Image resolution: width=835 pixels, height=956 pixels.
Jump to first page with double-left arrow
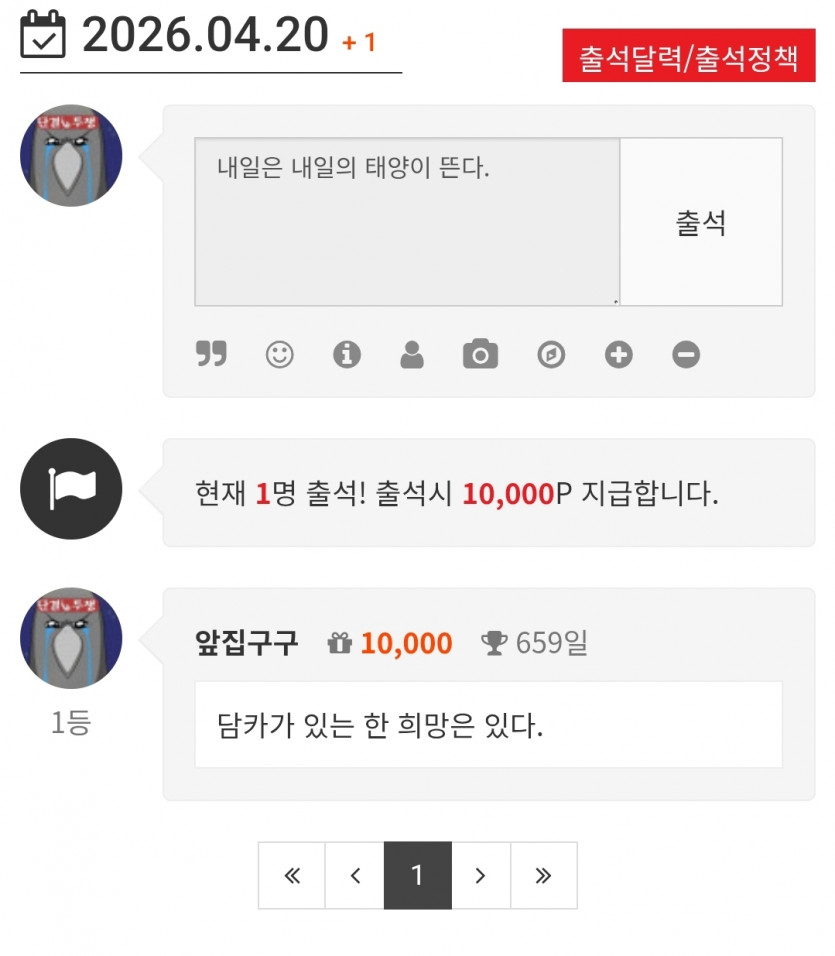click(x=291, y=874)
